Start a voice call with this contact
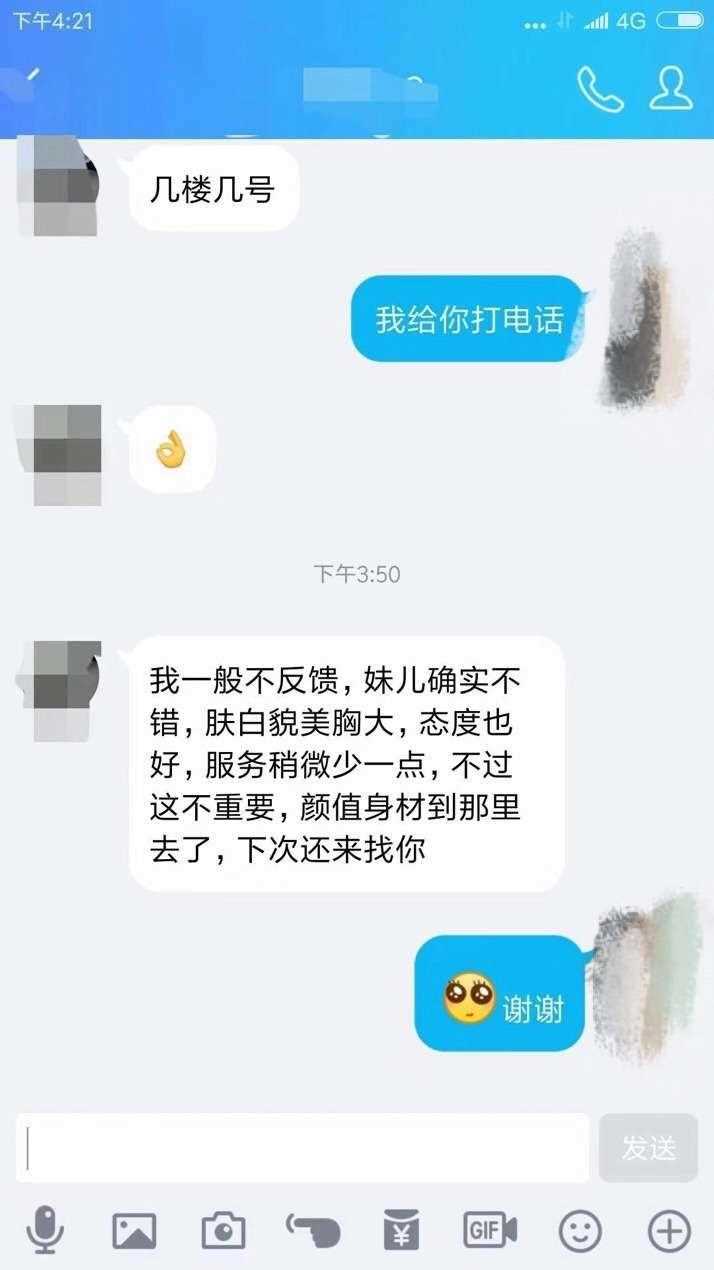The width and height of the screenshot is (714, 1270). tap(600, 90)
